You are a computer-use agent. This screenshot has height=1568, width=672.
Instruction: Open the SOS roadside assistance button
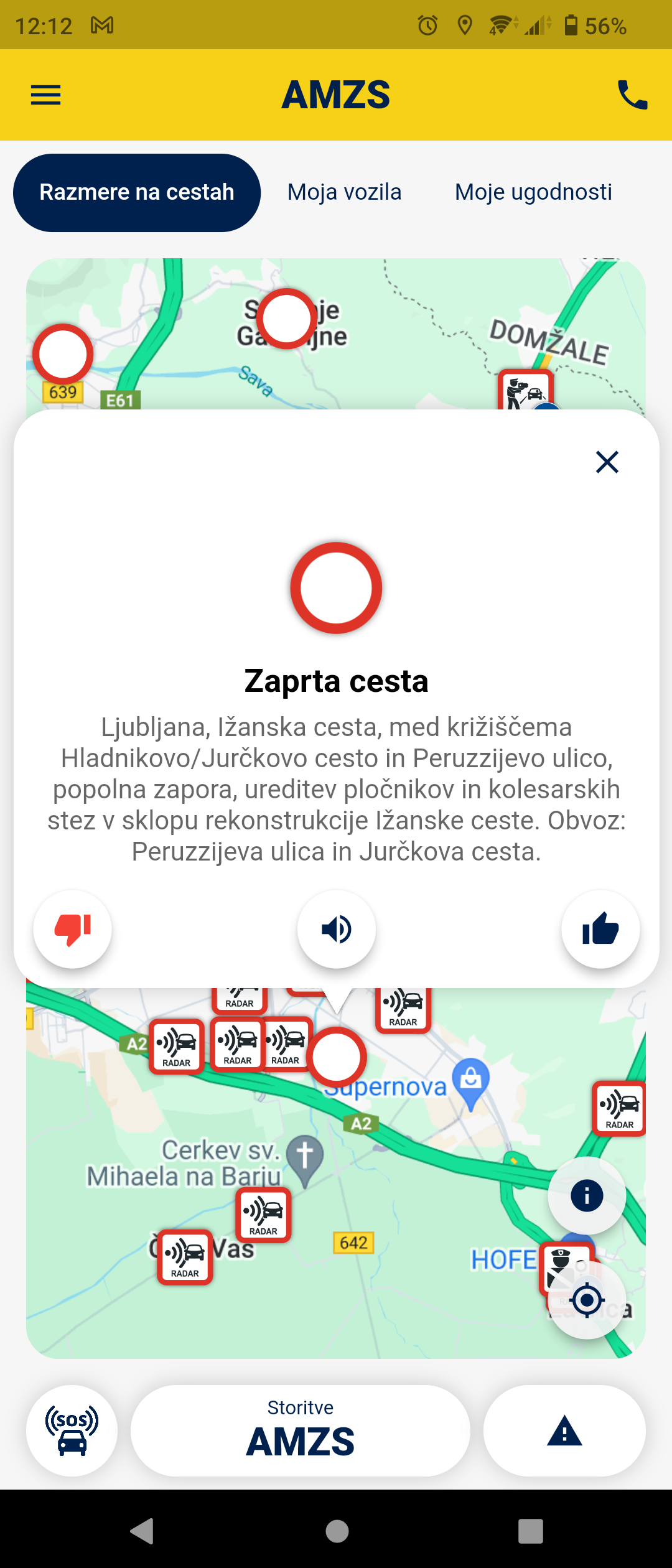point(72,1430)
